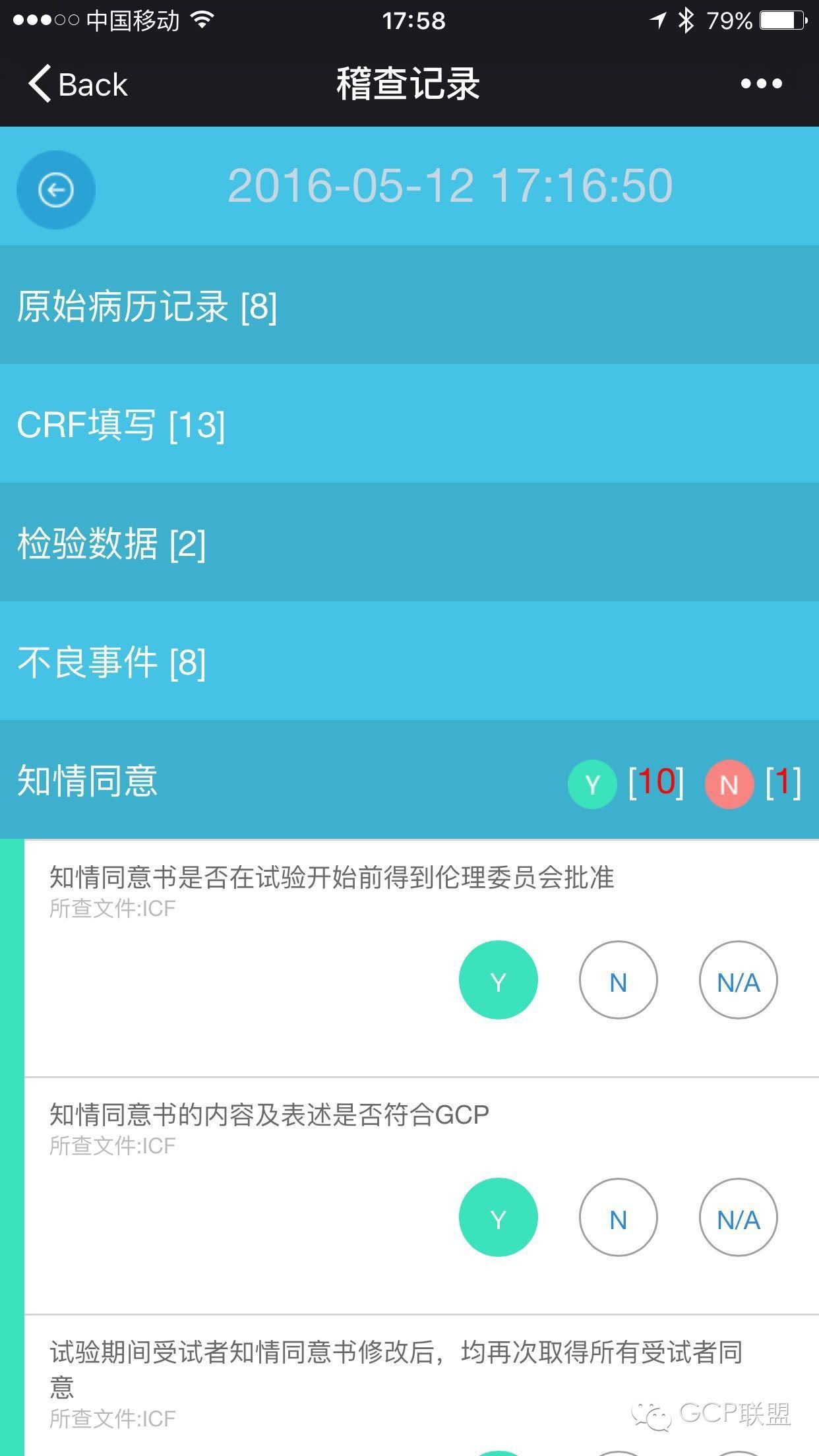Go back via the Back button

coord(78,84)
